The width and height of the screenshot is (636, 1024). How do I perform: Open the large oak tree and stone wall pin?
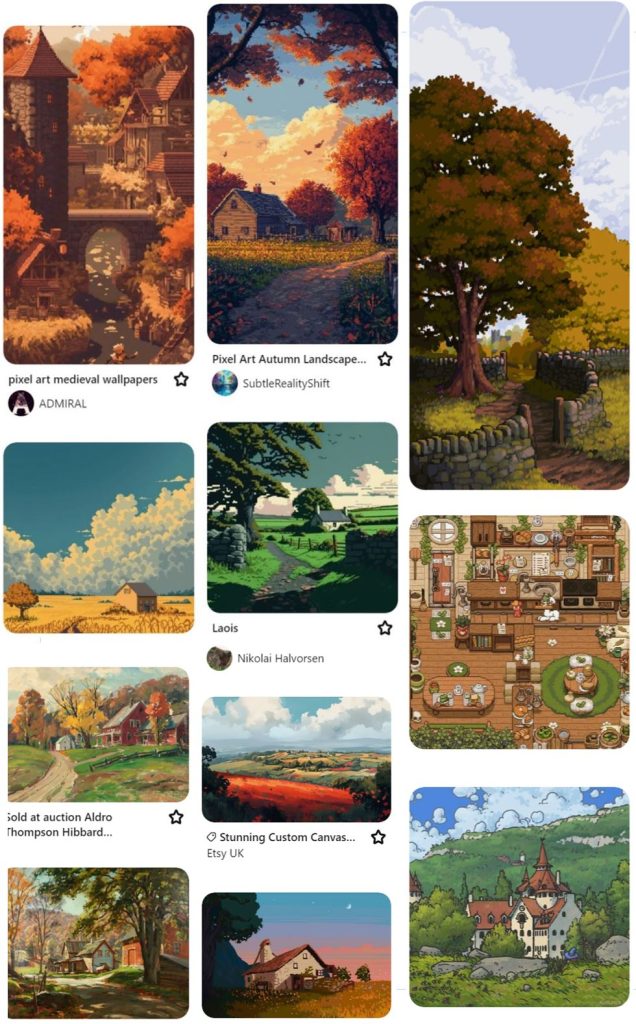[x=519, y=245]
